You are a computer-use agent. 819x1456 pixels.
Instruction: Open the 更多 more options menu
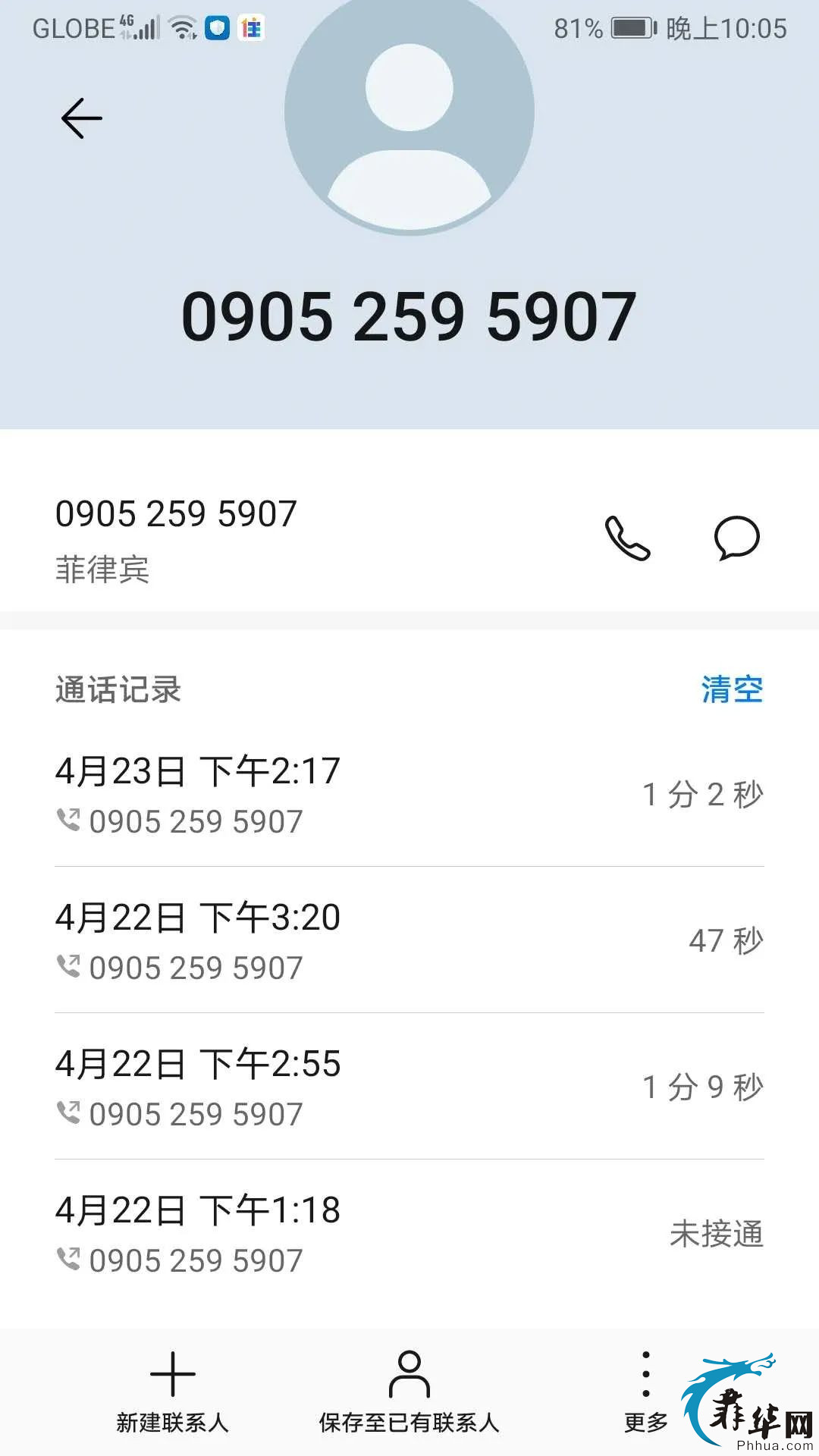(646, 1393)
